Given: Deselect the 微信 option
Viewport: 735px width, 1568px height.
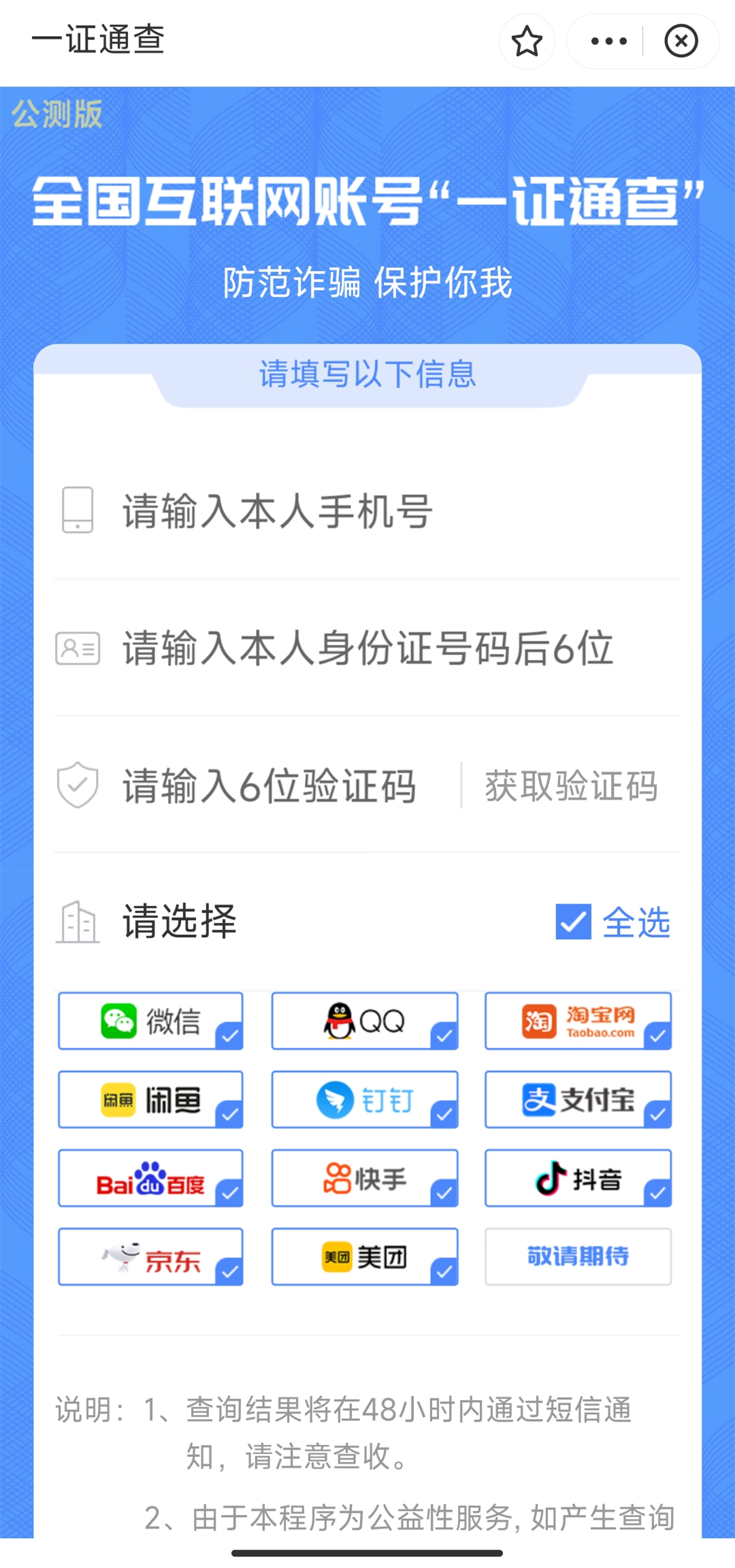Looking at the screenshot, I should point(150,1021).
